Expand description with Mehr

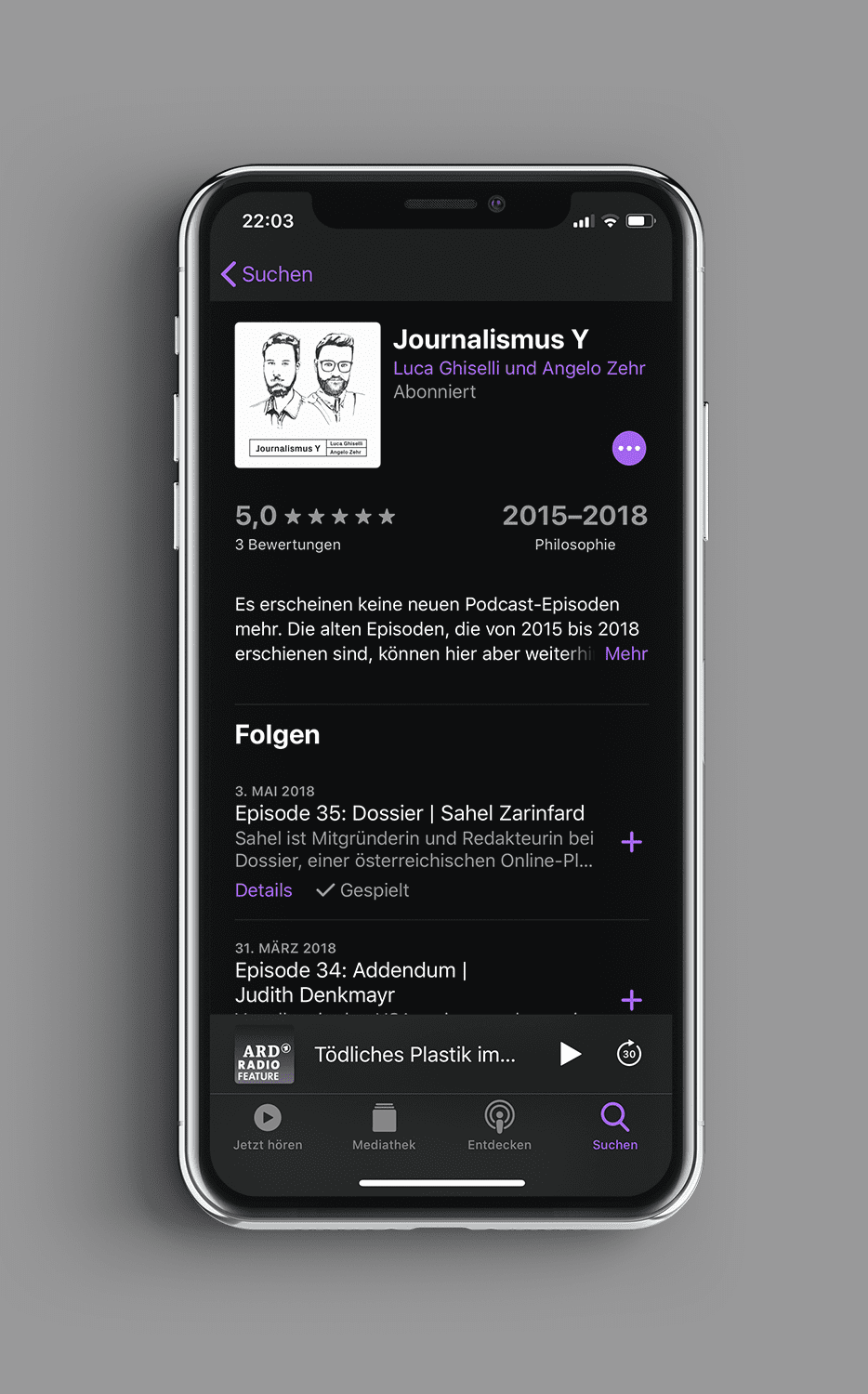pos(625,653)
